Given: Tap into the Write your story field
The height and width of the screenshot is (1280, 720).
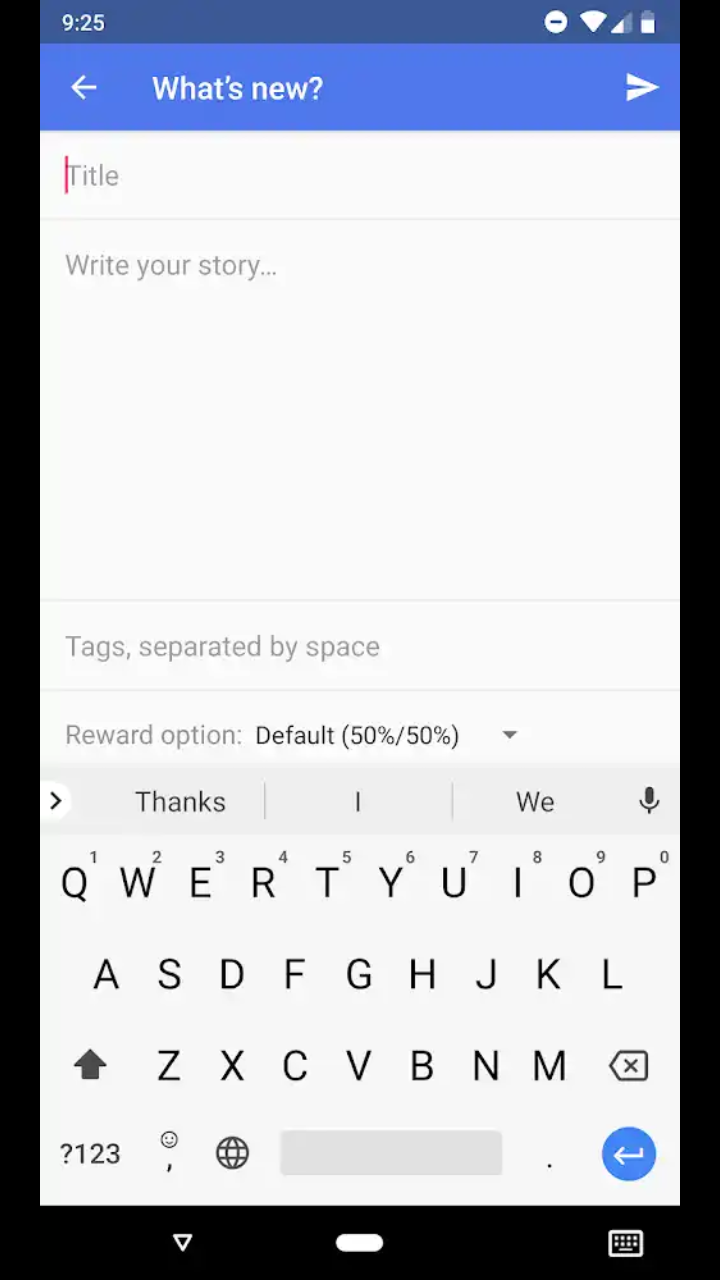Looking at the screenshot, I should point(360,400).
